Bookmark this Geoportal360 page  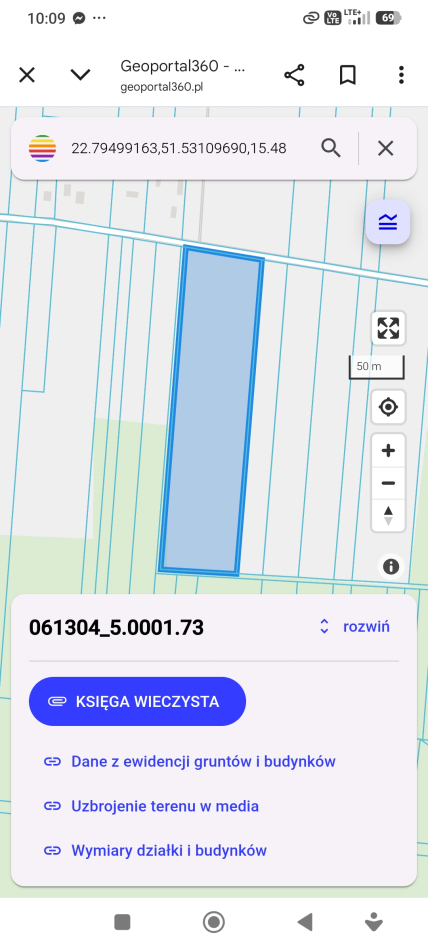(347, 75)
